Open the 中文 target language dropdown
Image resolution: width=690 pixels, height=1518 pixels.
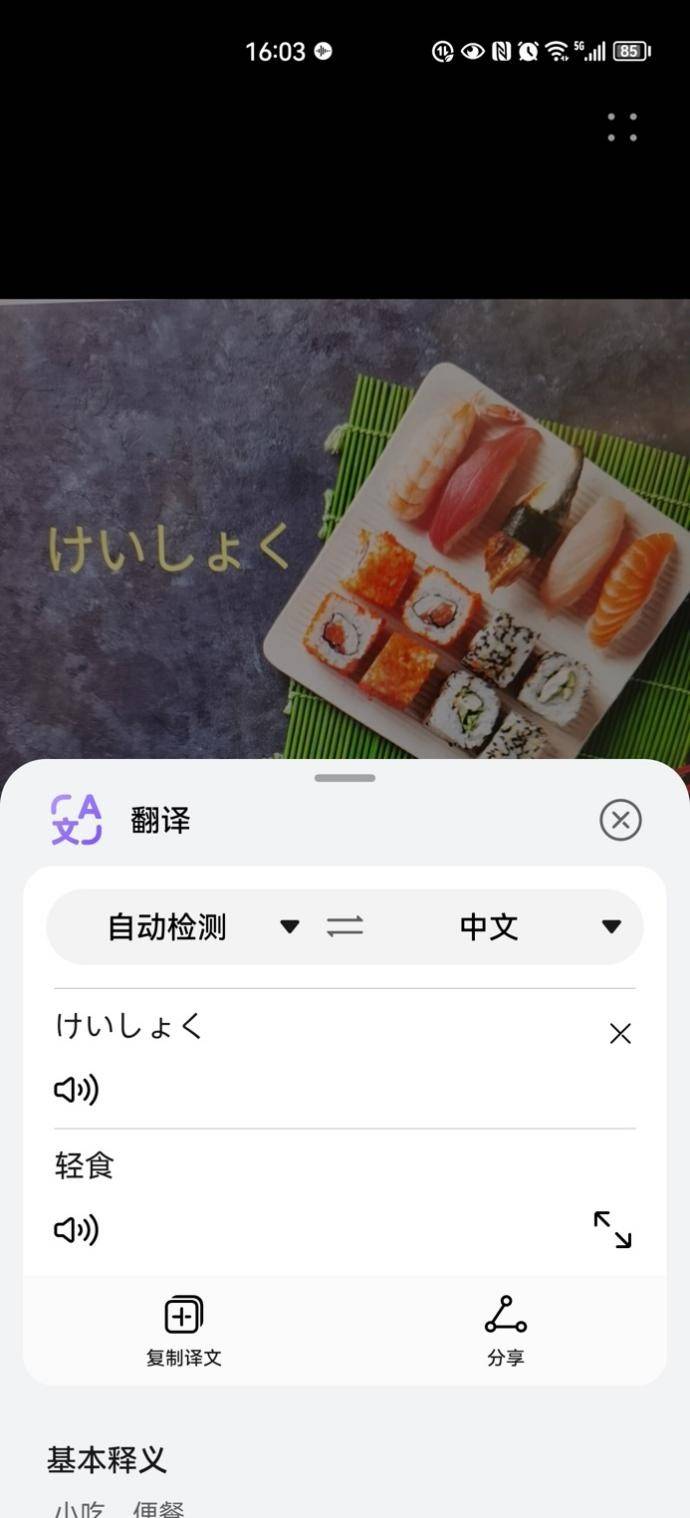point(540,927)
